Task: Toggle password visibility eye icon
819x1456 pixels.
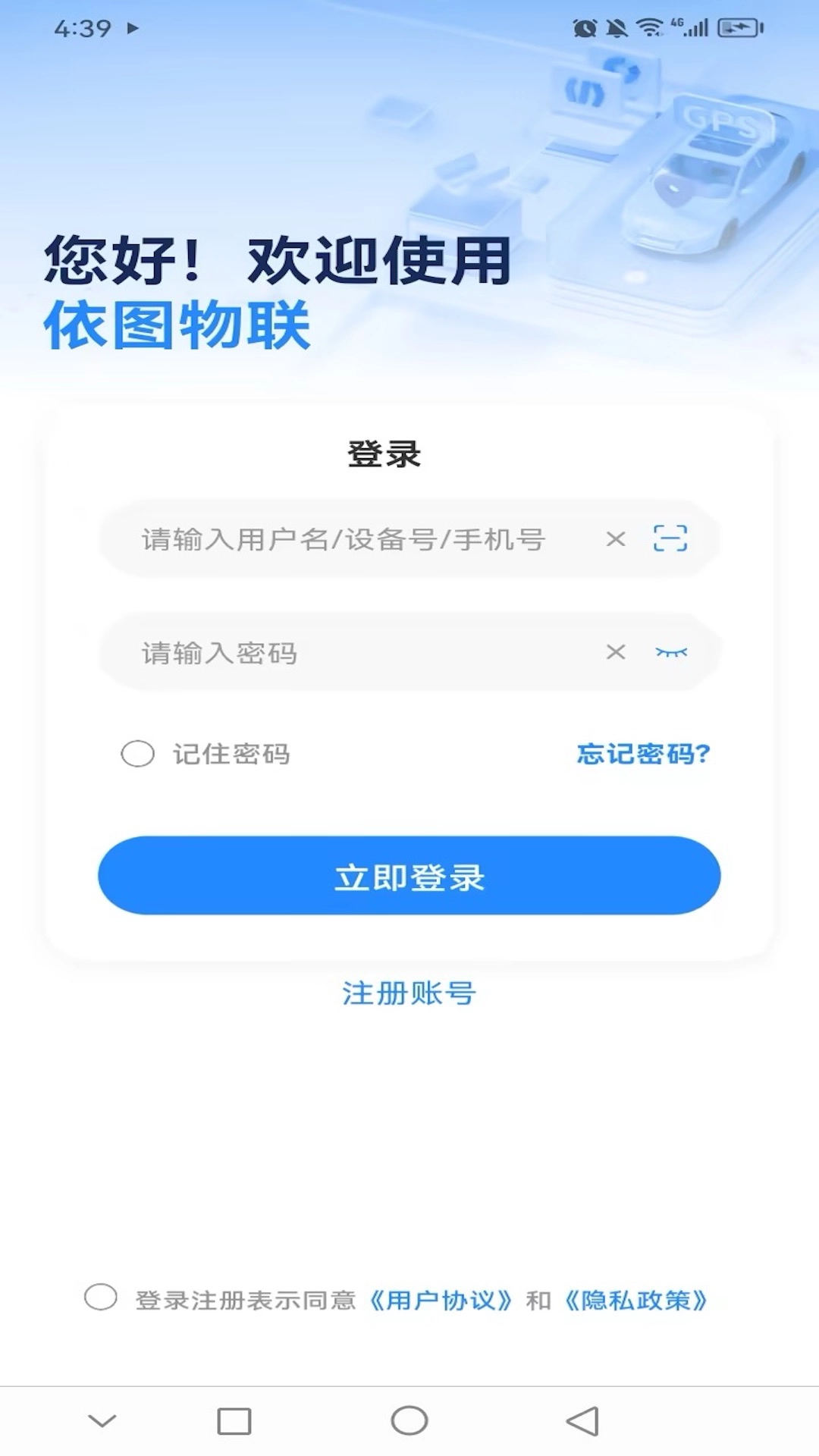Action: click(671, 652)
